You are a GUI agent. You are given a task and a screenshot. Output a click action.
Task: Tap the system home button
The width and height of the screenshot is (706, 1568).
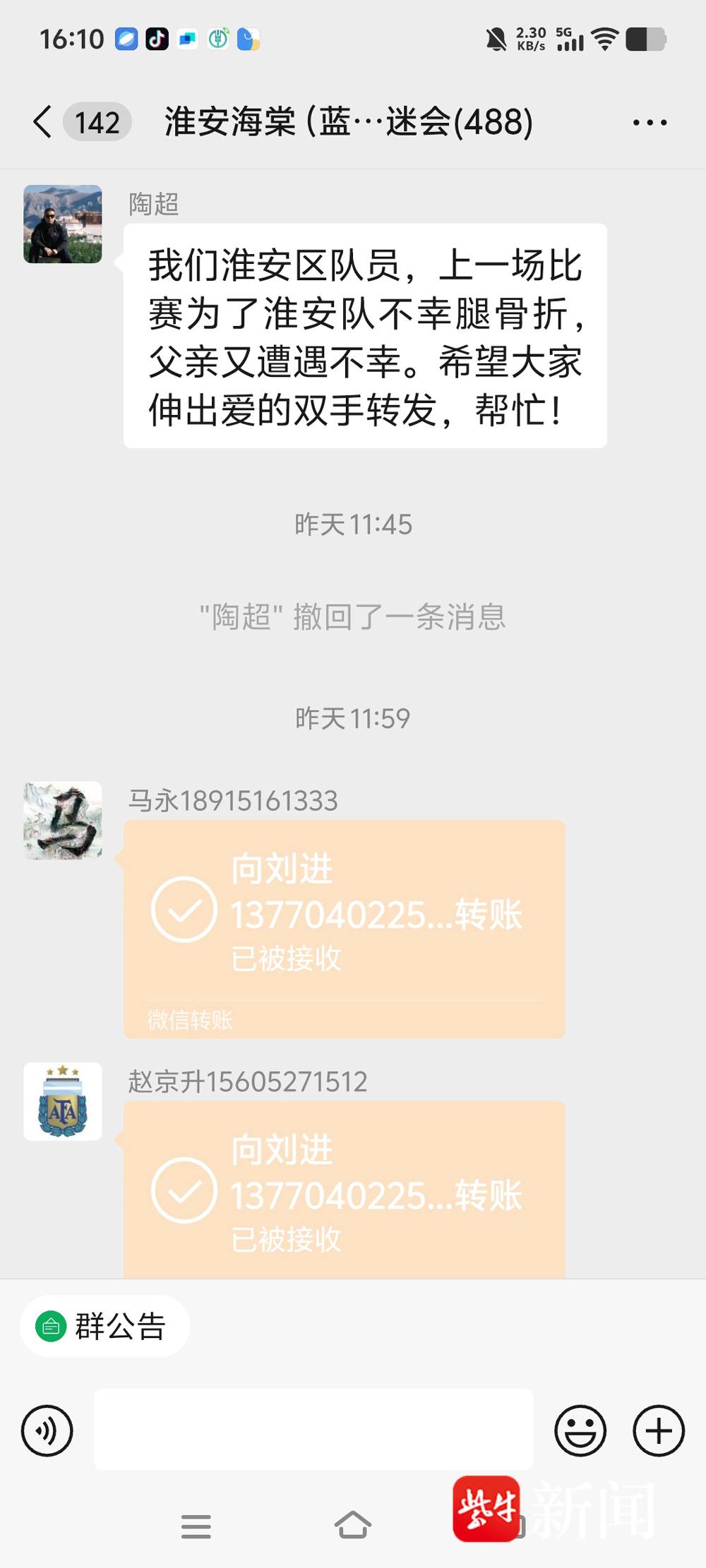point(353,1526)
